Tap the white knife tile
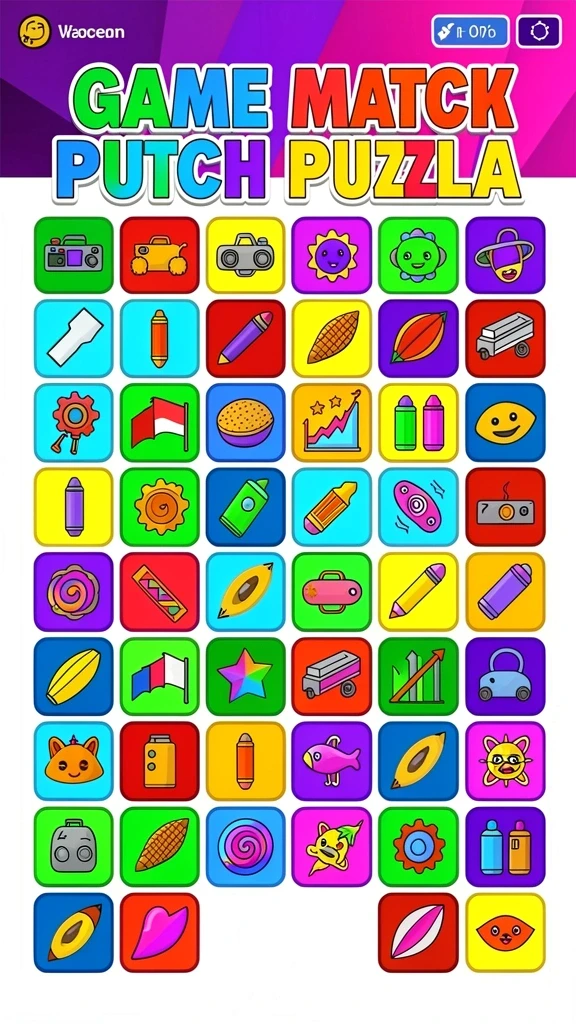The height and width of the screenshot is (1024, 576). point(73,338)
